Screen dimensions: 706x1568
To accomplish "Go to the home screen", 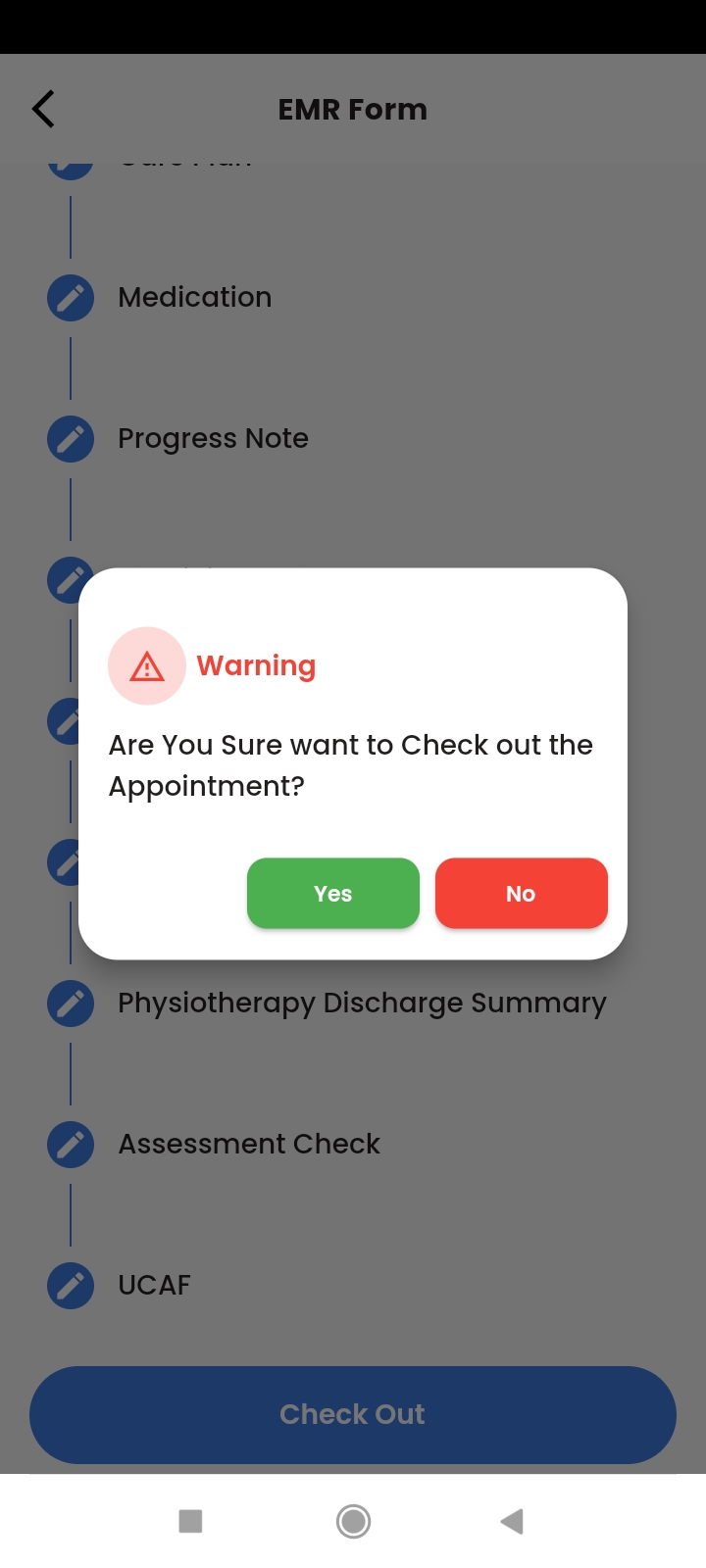I will click(353, 1521).
